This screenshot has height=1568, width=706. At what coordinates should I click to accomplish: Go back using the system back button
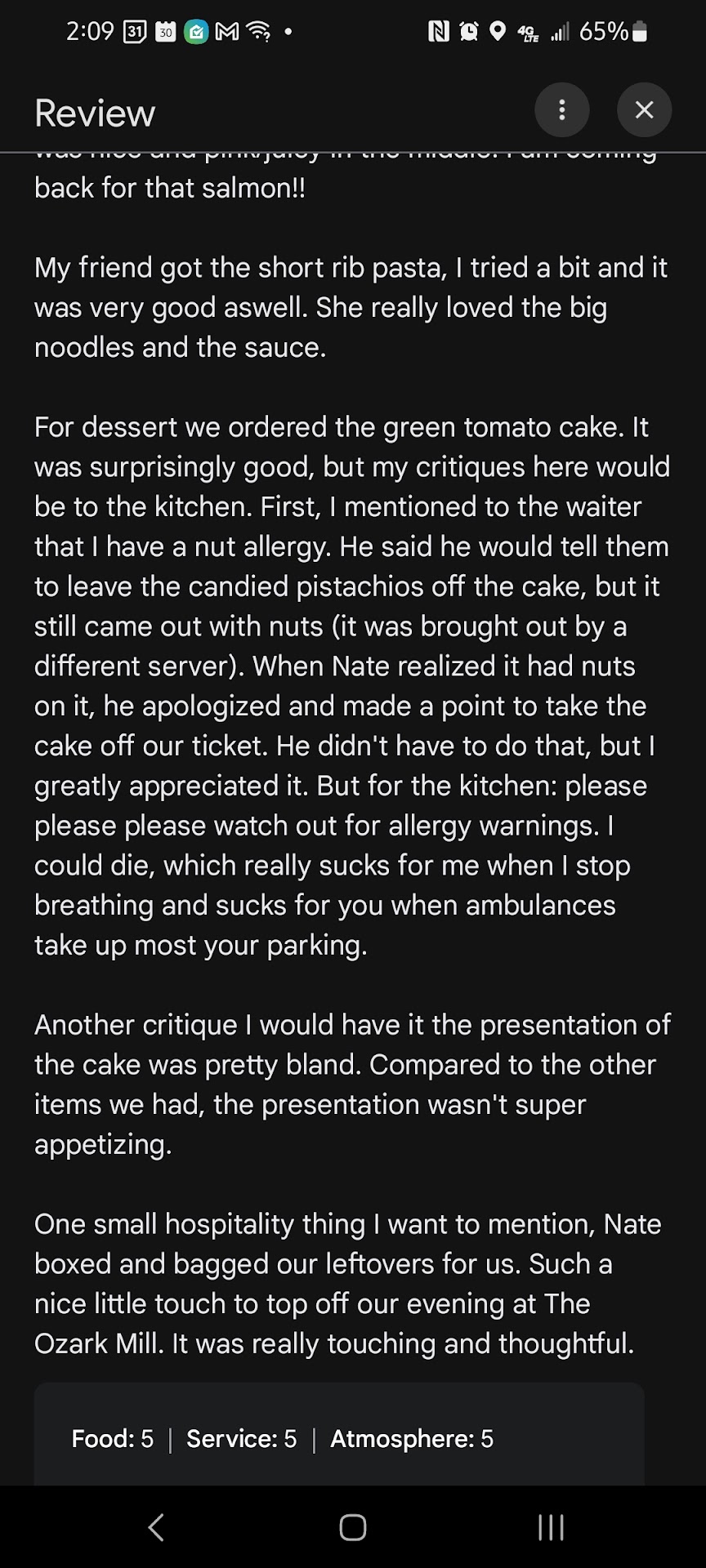point(156,1526)
